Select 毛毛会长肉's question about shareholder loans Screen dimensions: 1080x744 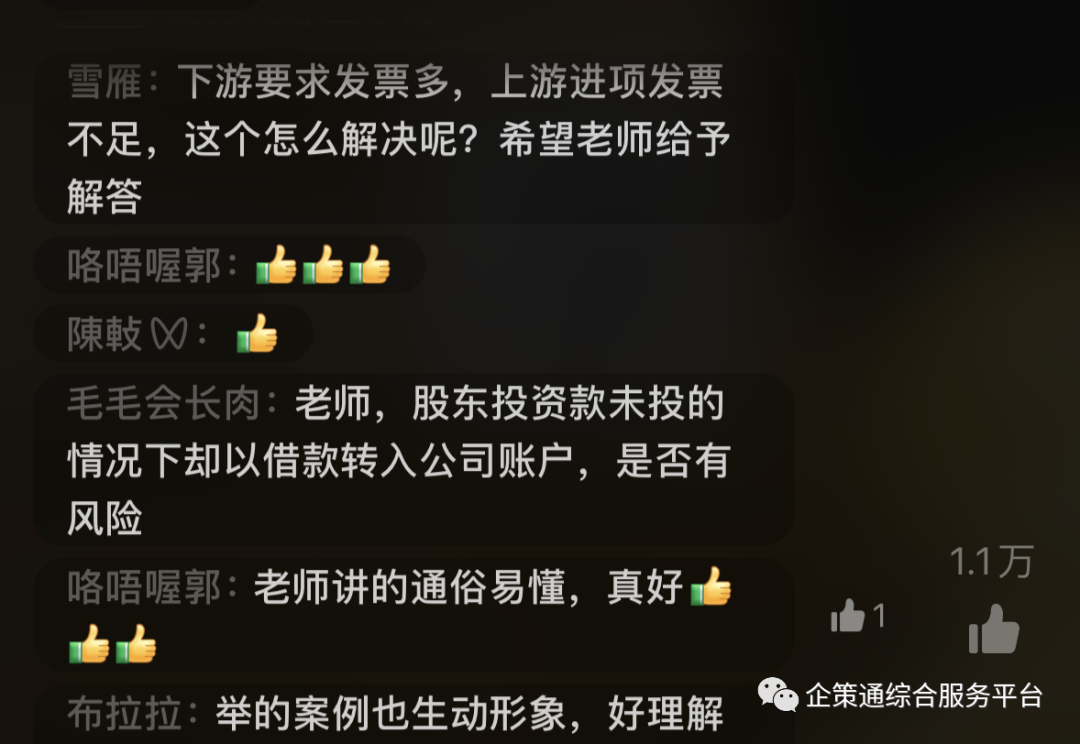coord(400,461)
